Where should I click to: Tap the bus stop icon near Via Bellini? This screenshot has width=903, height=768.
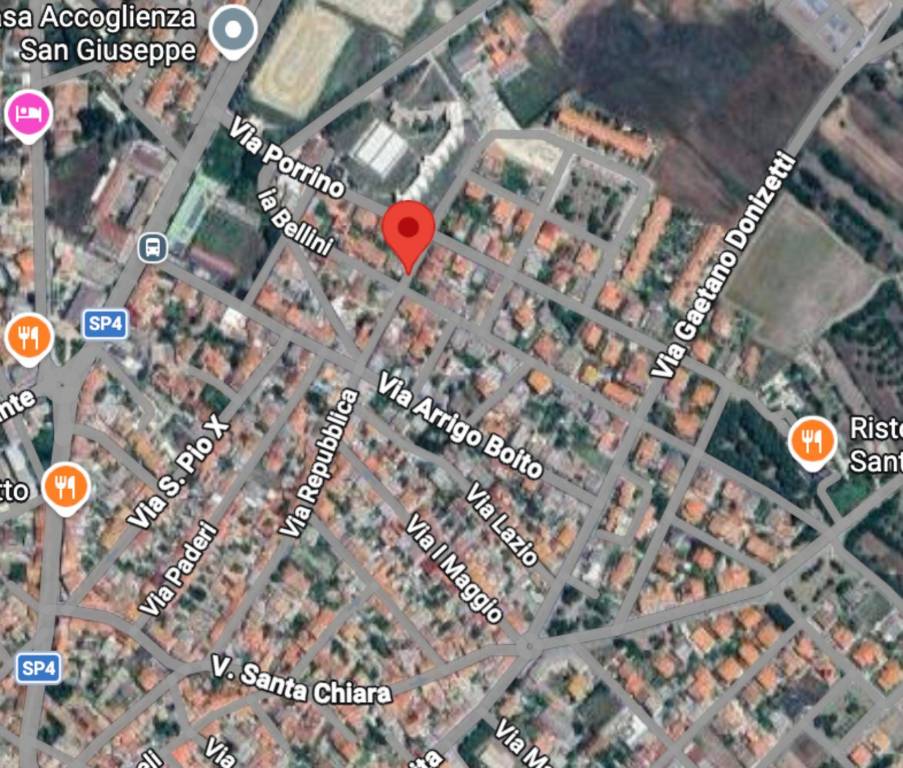[152, 246]
